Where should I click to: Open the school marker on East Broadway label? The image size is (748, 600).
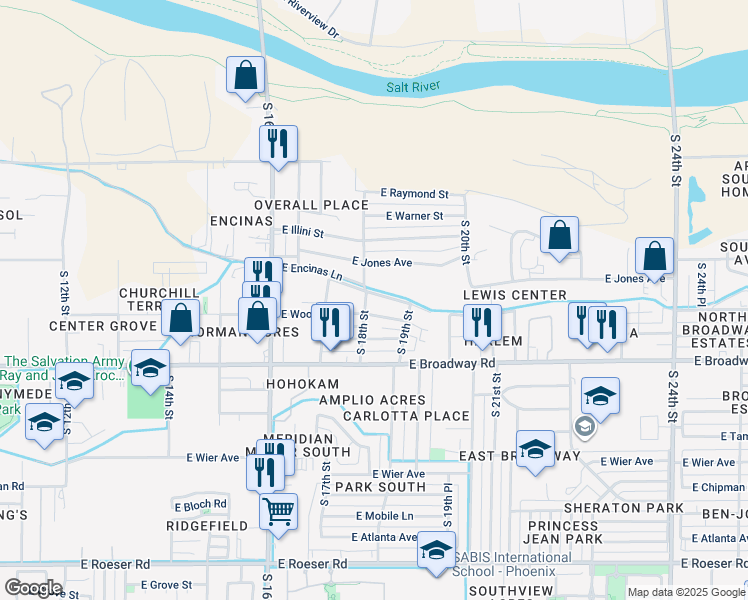(x=535, y=449)
